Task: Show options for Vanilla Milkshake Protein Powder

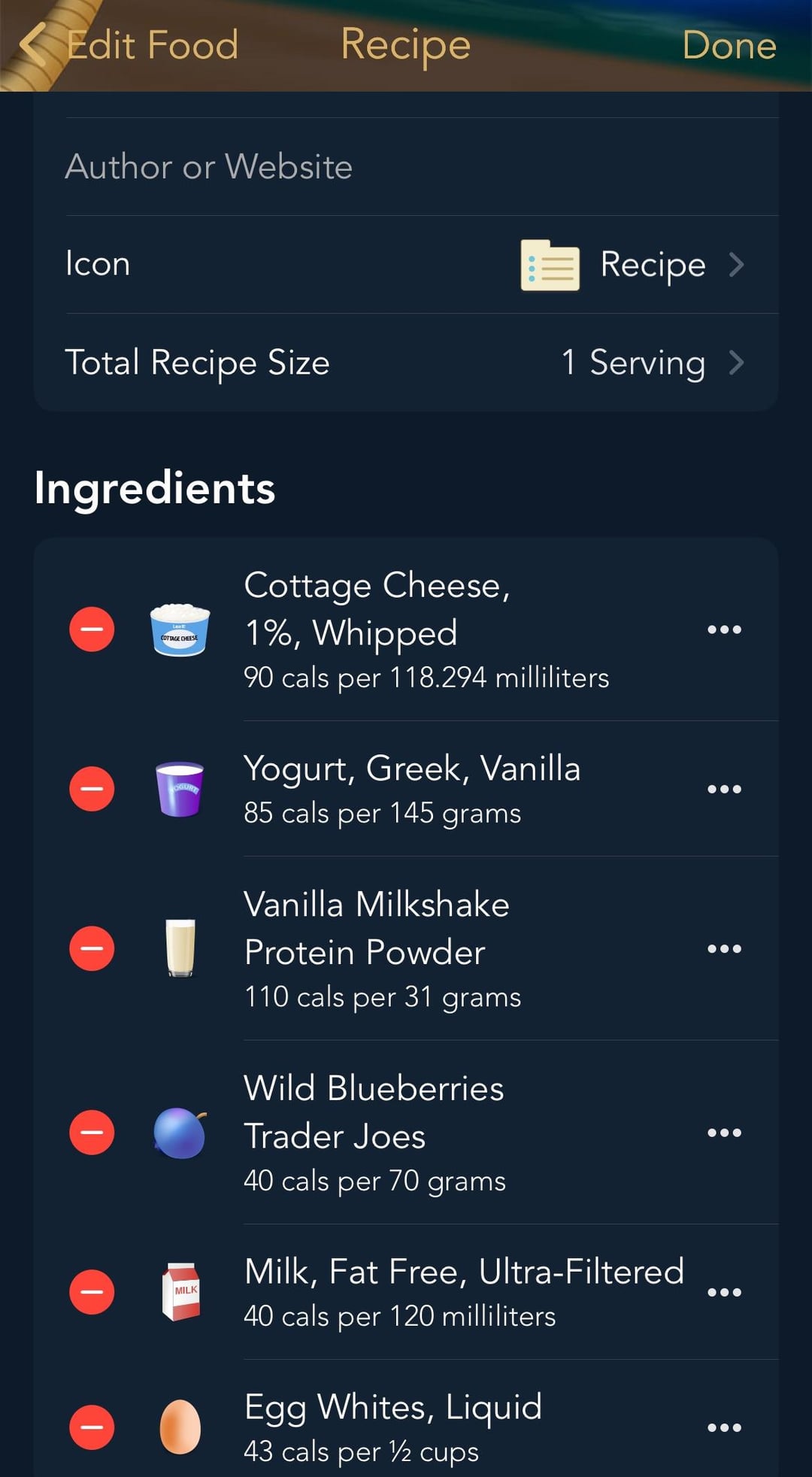Action: tap(724, 948)
